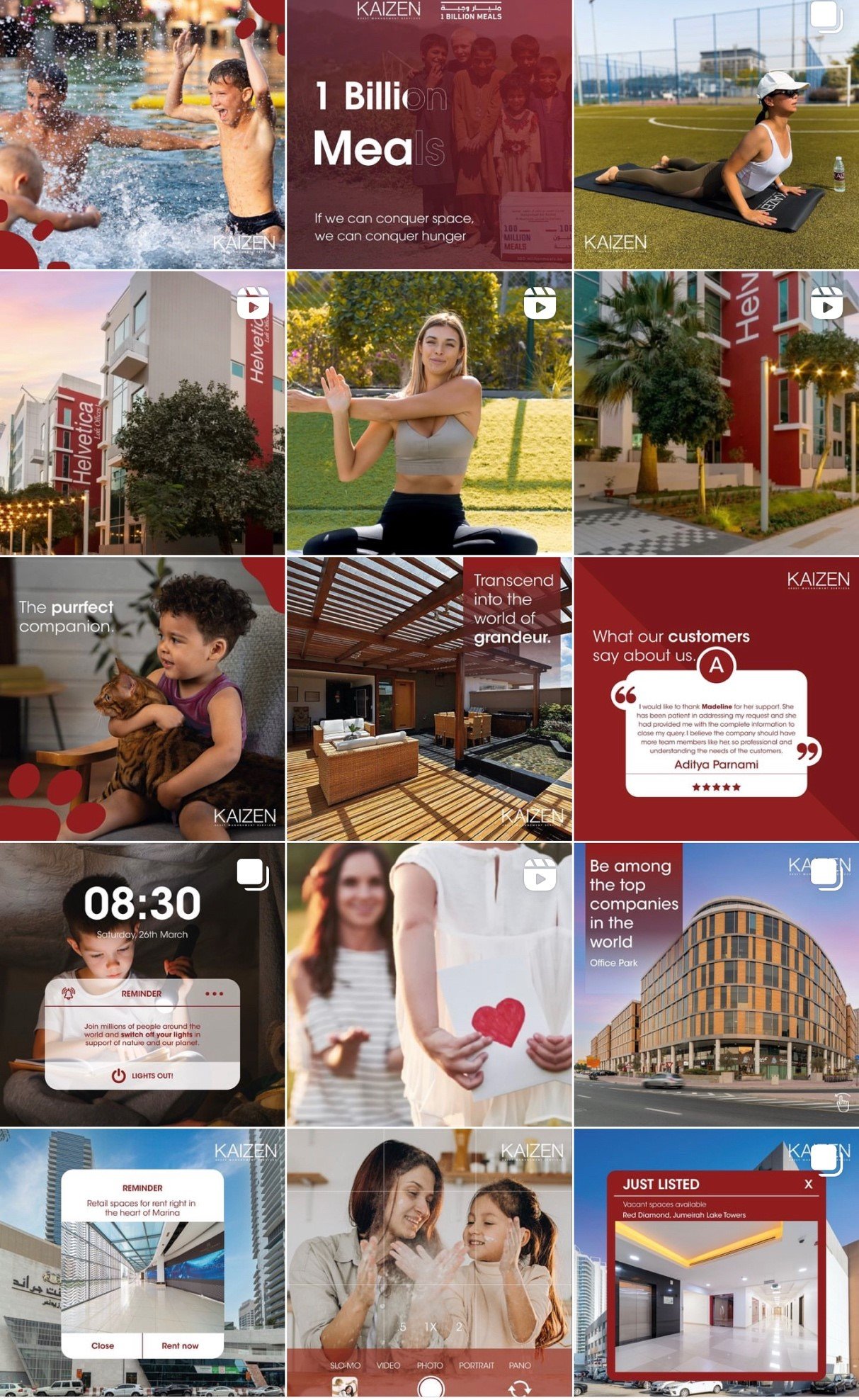Play the red building with palm tree reel
This screenshot has height=1400, width=859.
(716, 413)
